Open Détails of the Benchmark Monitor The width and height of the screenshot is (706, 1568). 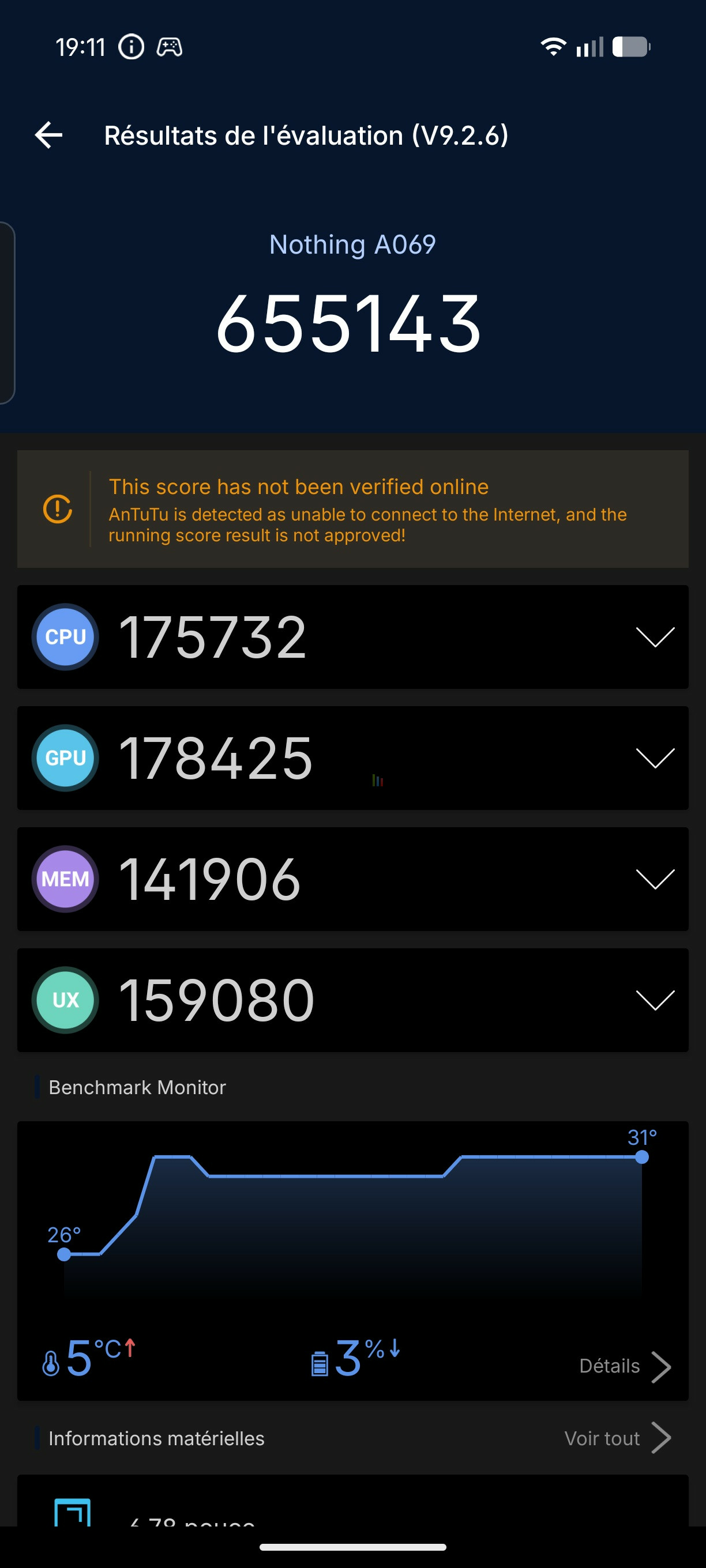click(624, 1366)
